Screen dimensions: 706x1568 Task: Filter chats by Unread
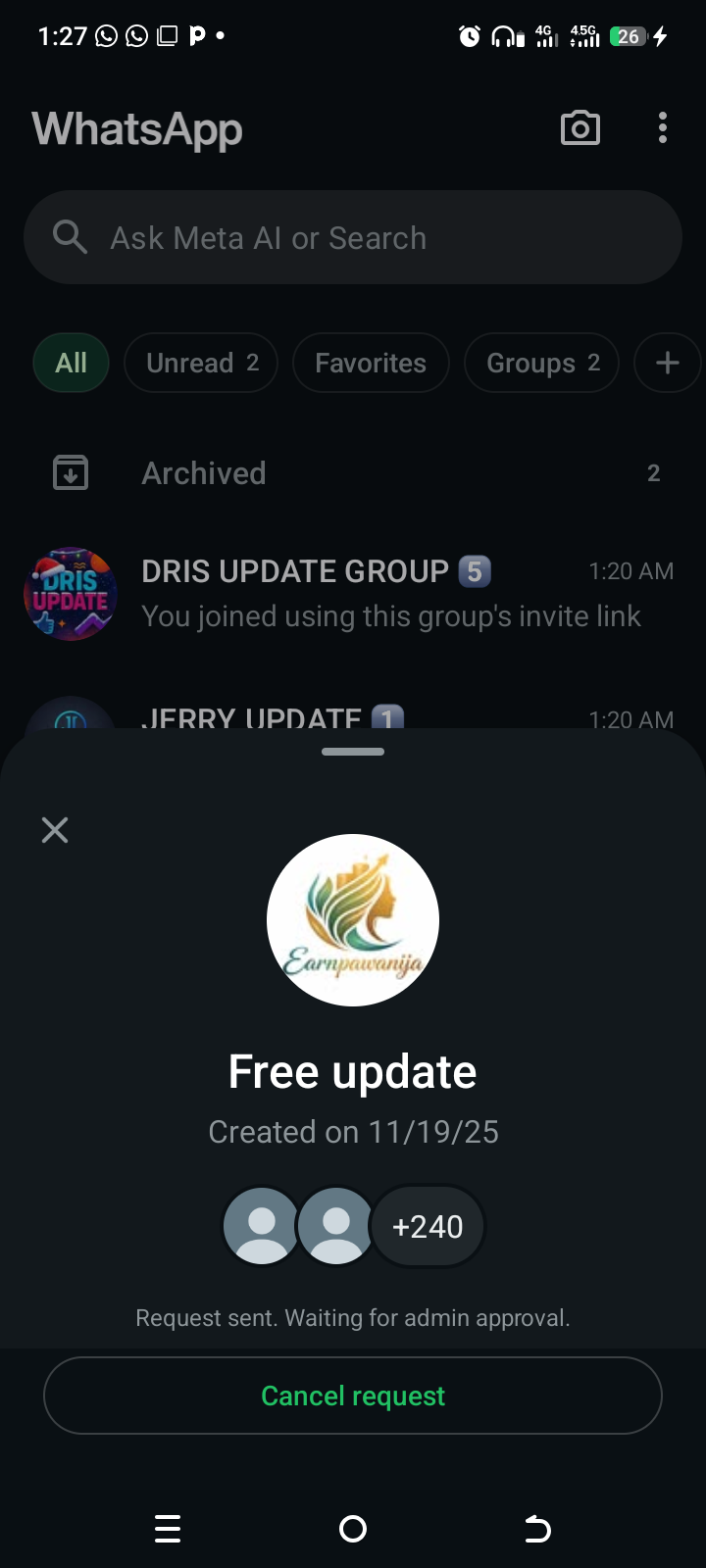pos(201,363)
